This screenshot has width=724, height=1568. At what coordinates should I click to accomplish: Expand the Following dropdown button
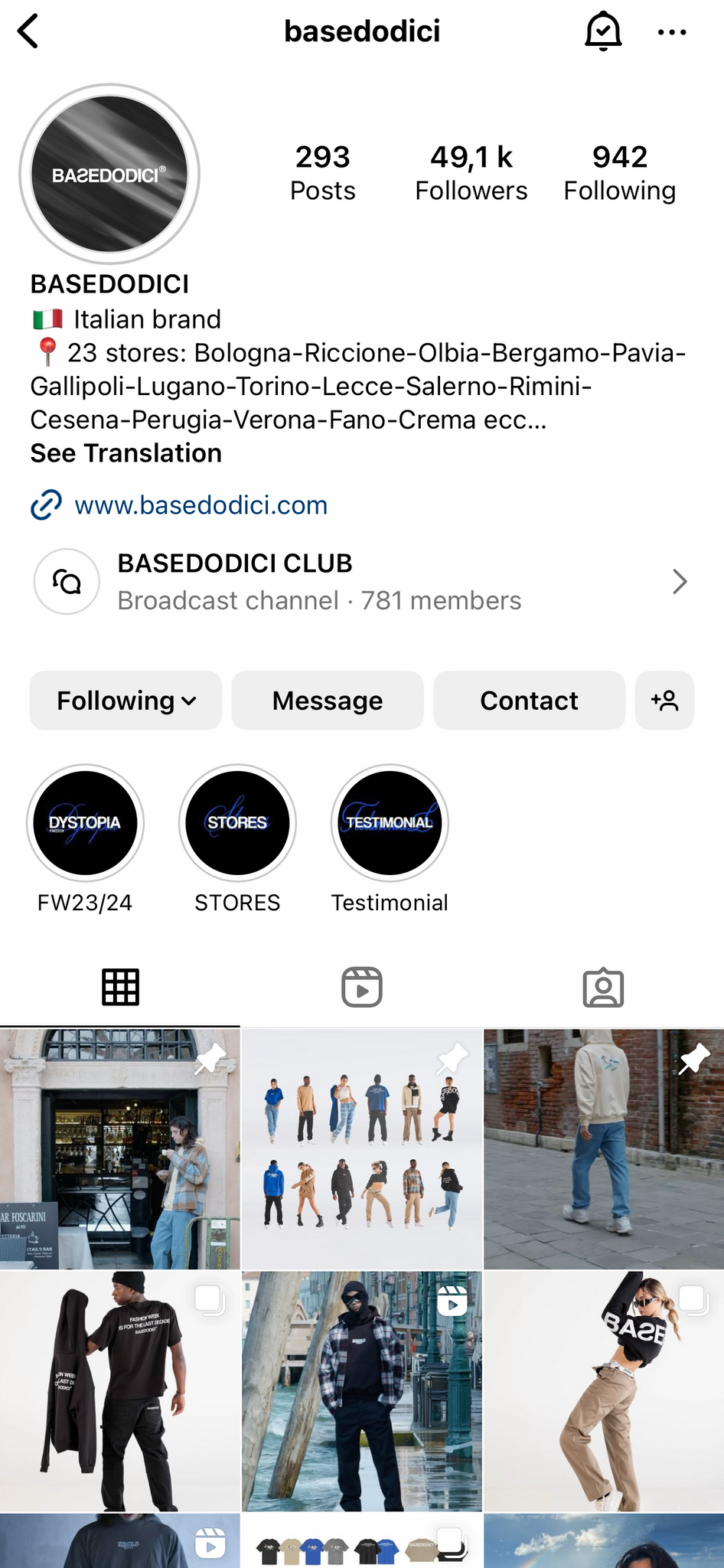[x=126, y=701]
